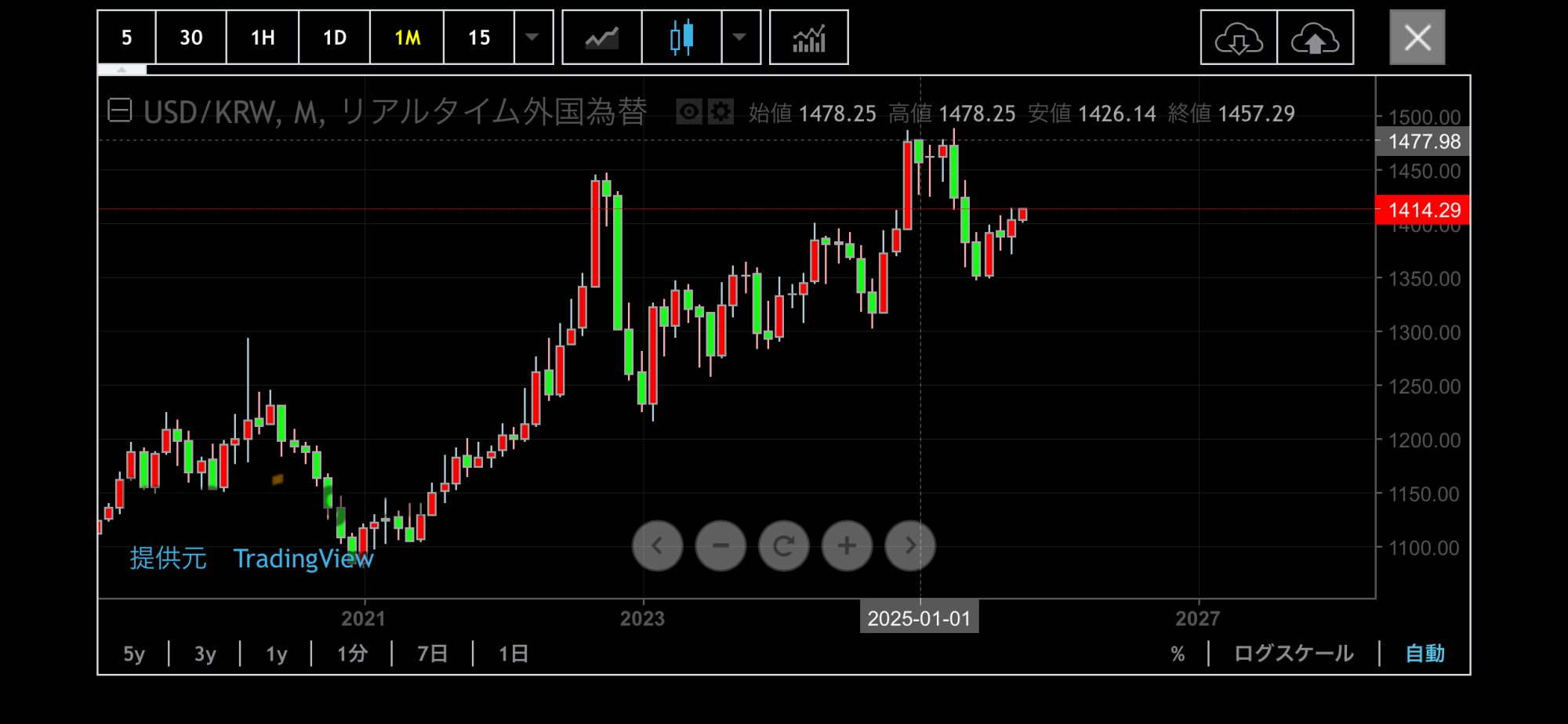Screen dimensions: 1568x724
Task: Zoom in on the chart
Action: (847, 546)
